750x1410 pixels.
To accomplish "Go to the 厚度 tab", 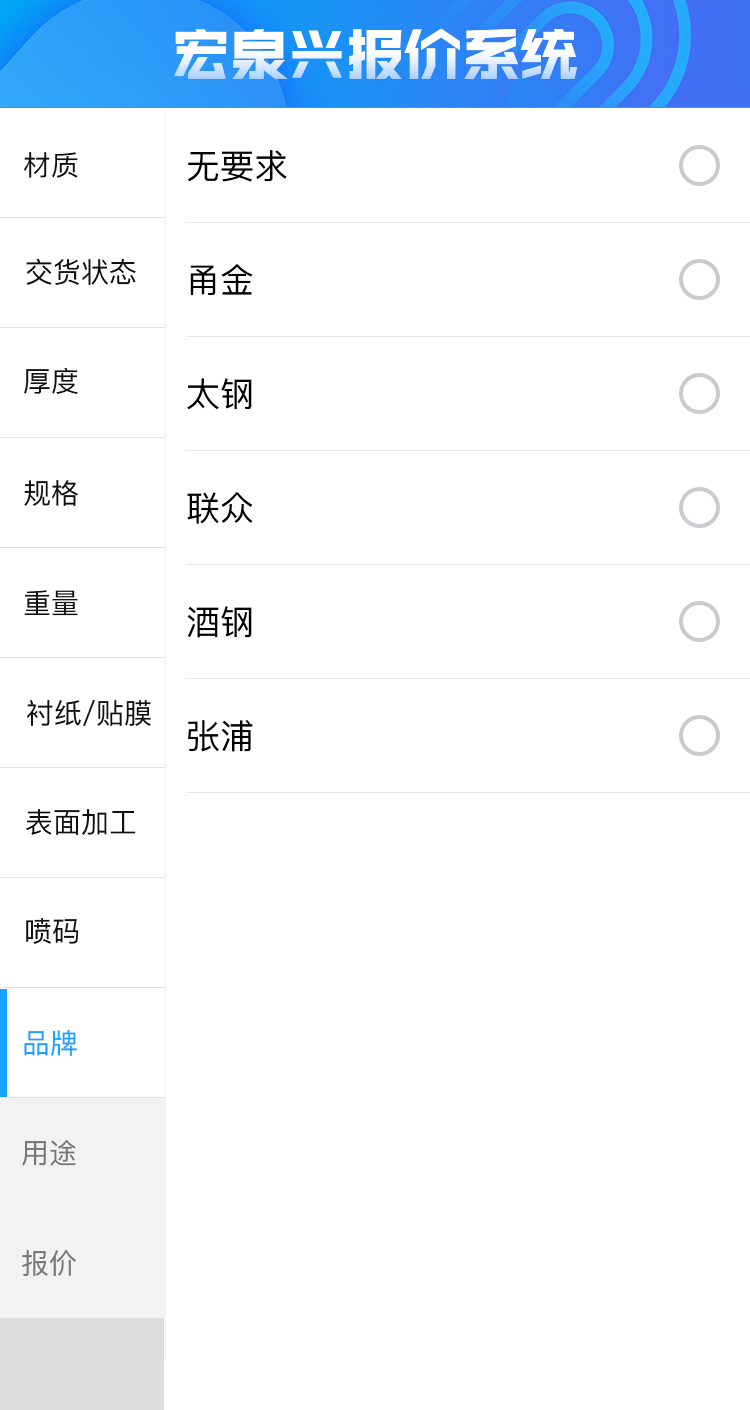I will (82, 382).
